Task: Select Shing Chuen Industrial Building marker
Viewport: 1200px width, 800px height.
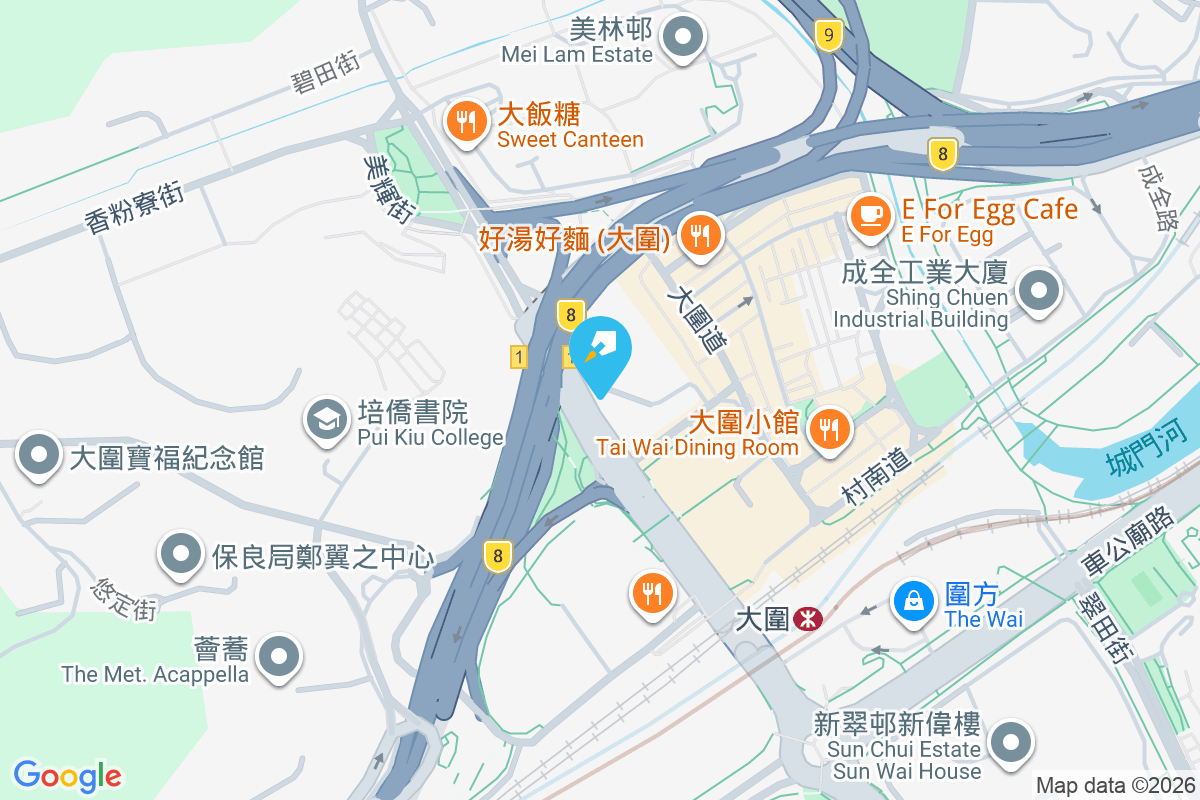Action: [x=1039, y=292]
